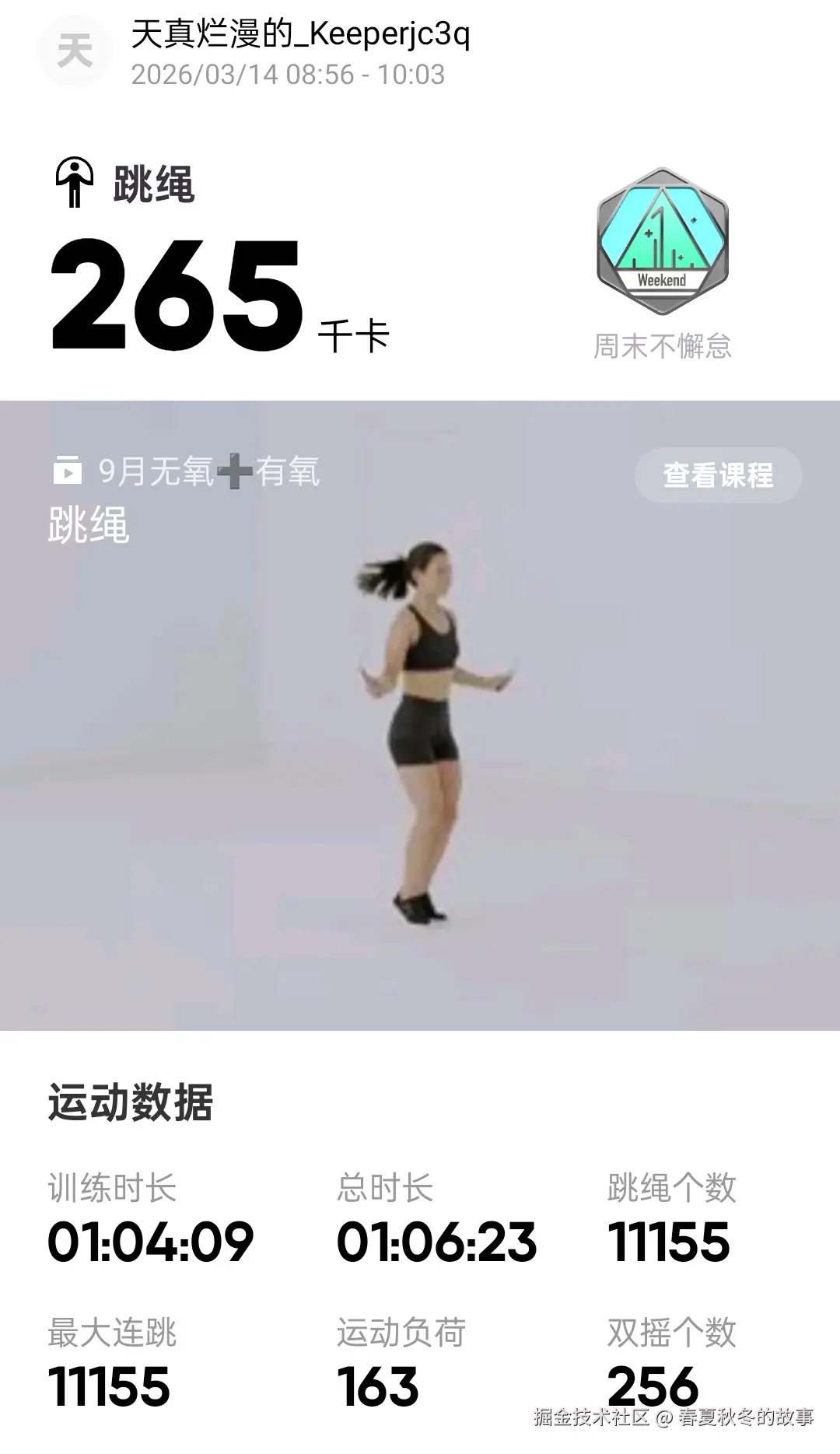The width and height of the screenshot is (840, 1454).
Task: Tap the 查看课程 button
Action: 717,475
